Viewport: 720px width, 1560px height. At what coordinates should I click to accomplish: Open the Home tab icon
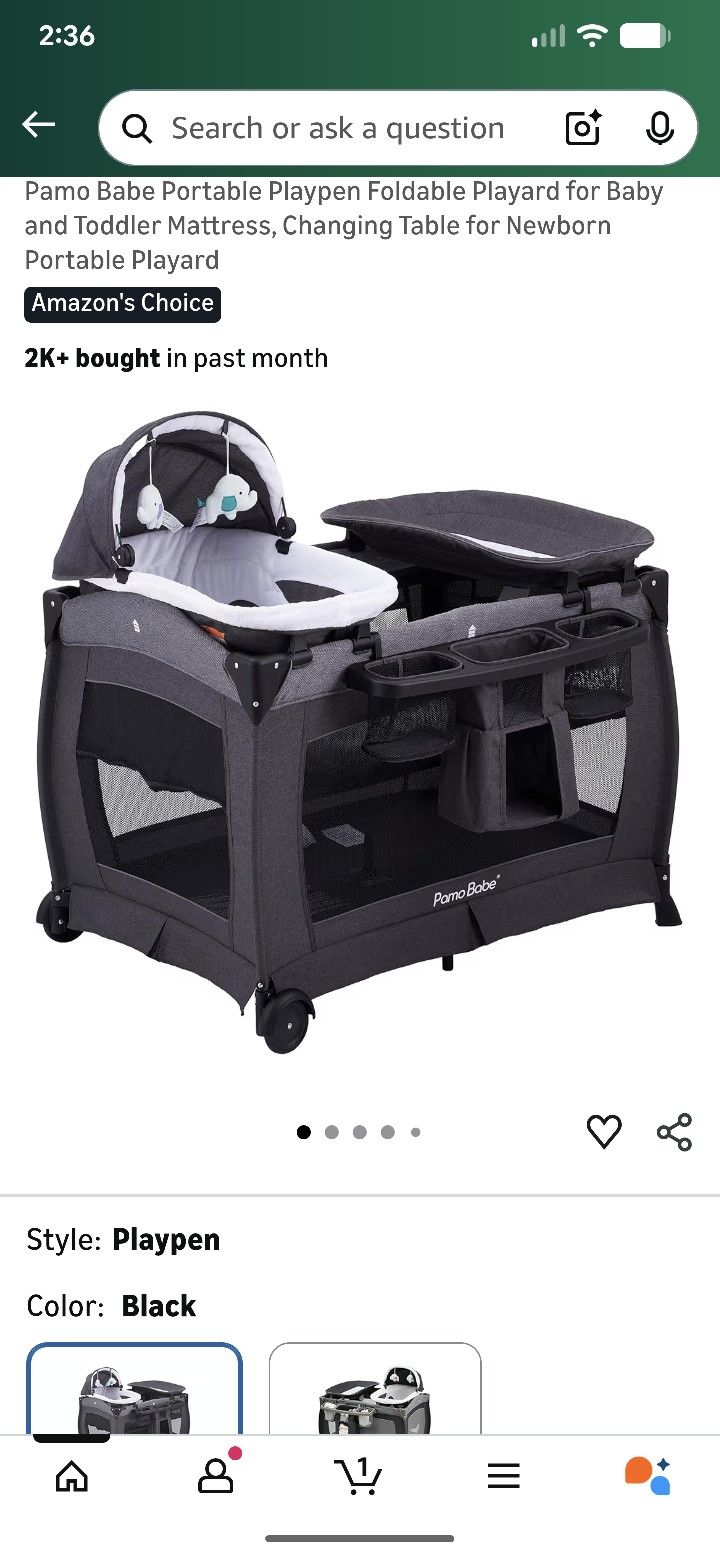pos(72,1475)
